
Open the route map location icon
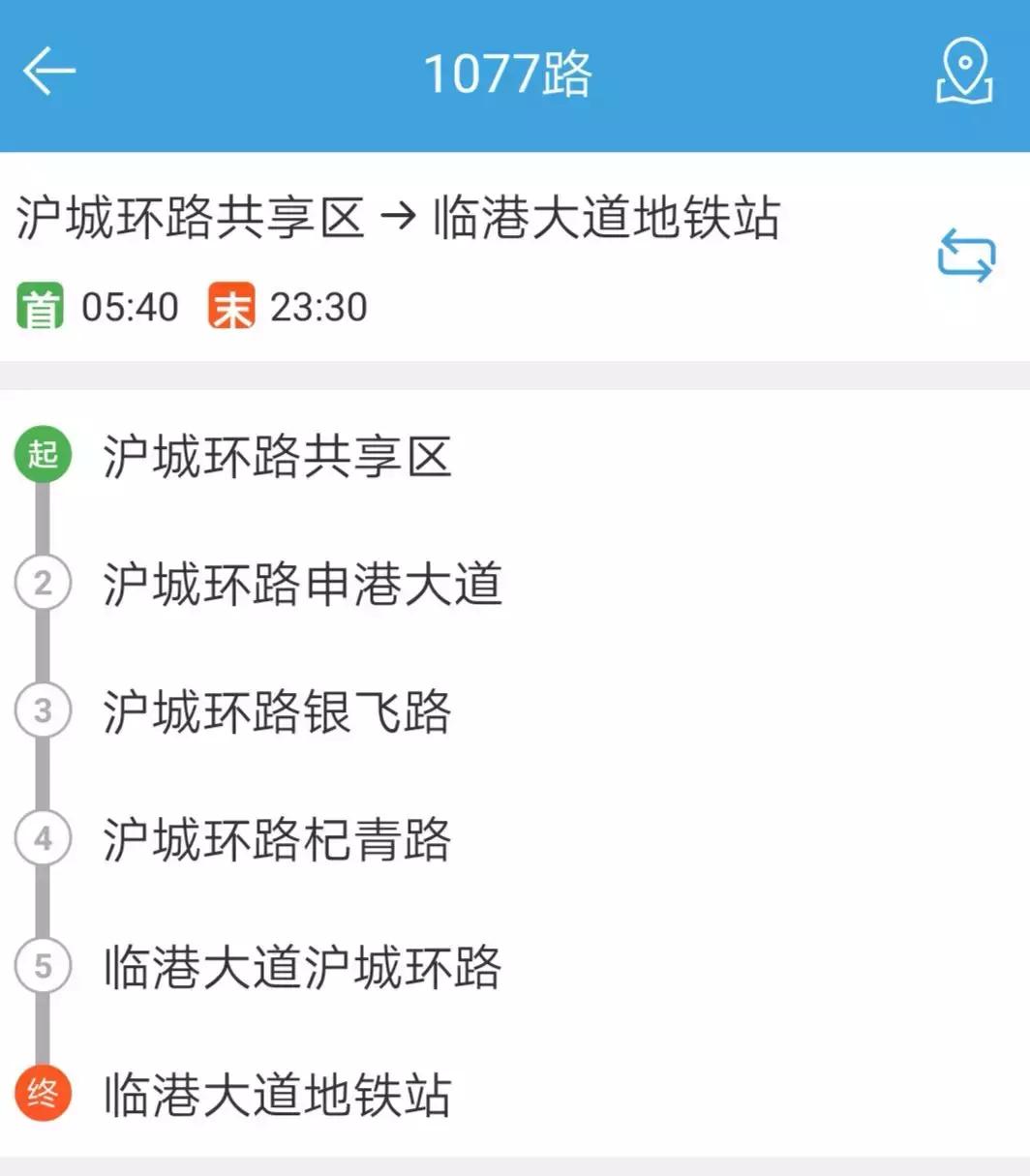pos(964,70)
